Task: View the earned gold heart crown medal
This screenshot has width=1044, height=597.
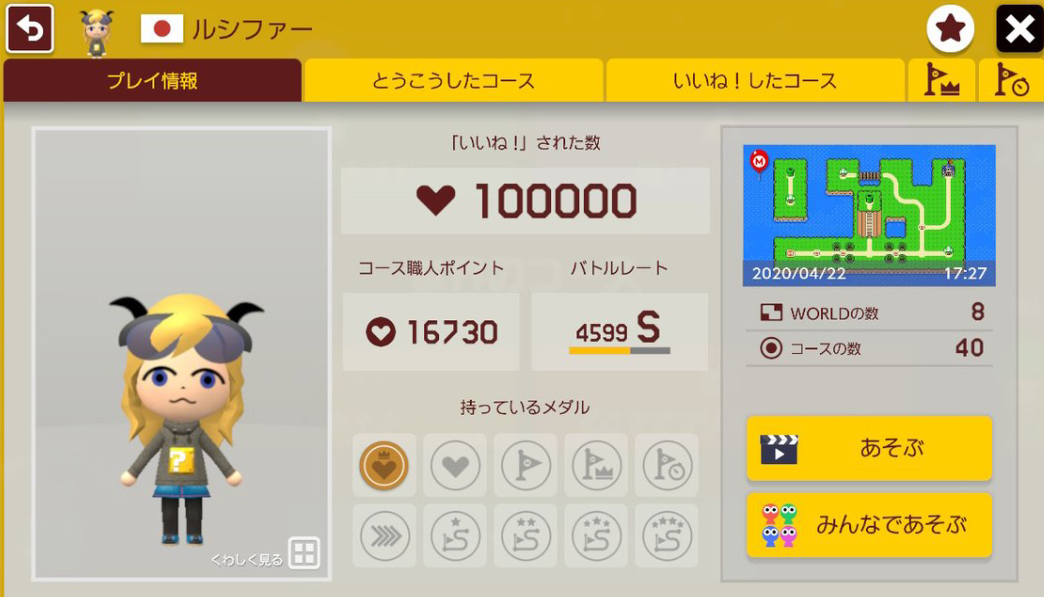Action: click(384, 465)
